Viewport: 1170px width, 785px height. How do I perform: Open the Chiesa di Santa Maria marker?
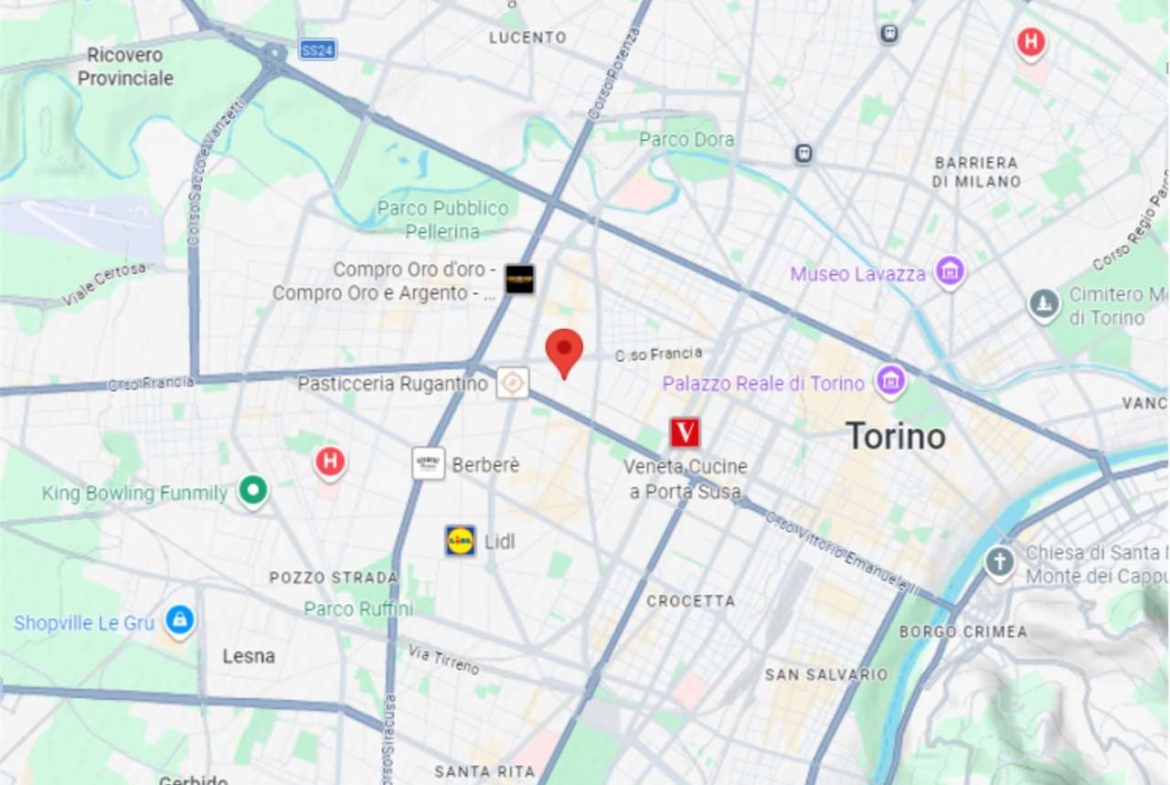click(999, 562)
